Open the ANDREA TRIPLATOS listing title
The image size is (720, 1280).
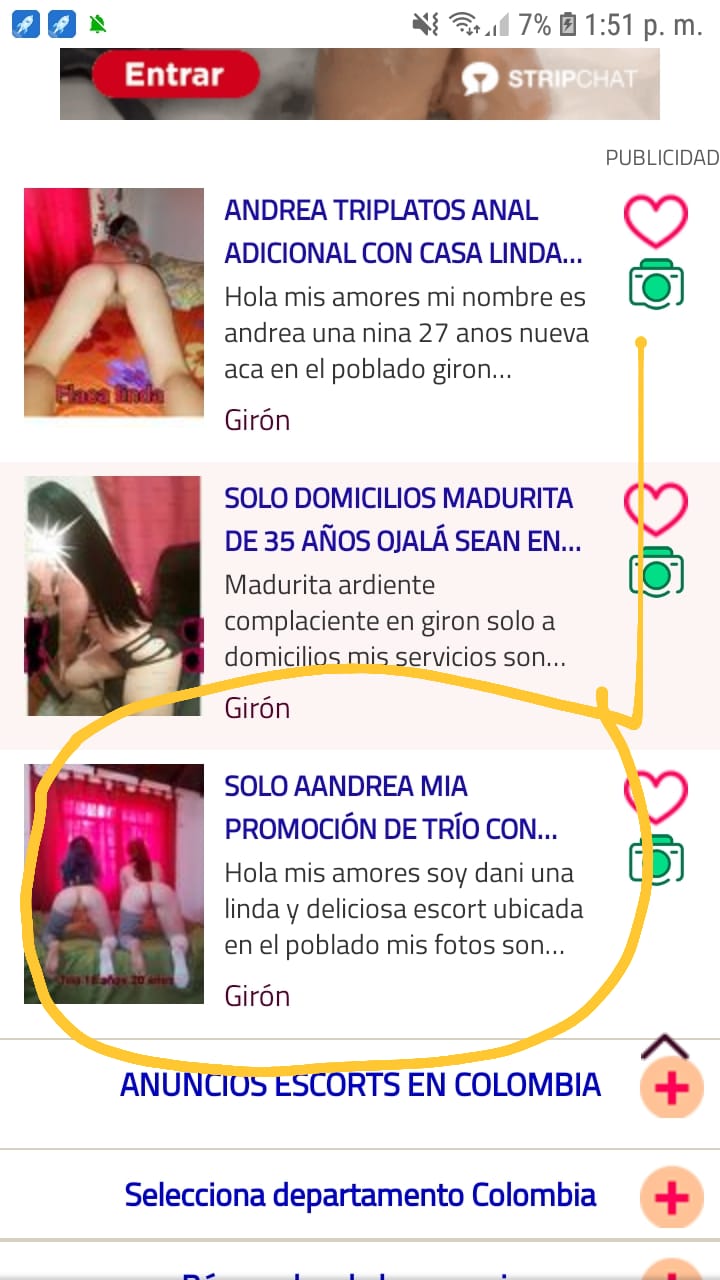pos(402,231)
